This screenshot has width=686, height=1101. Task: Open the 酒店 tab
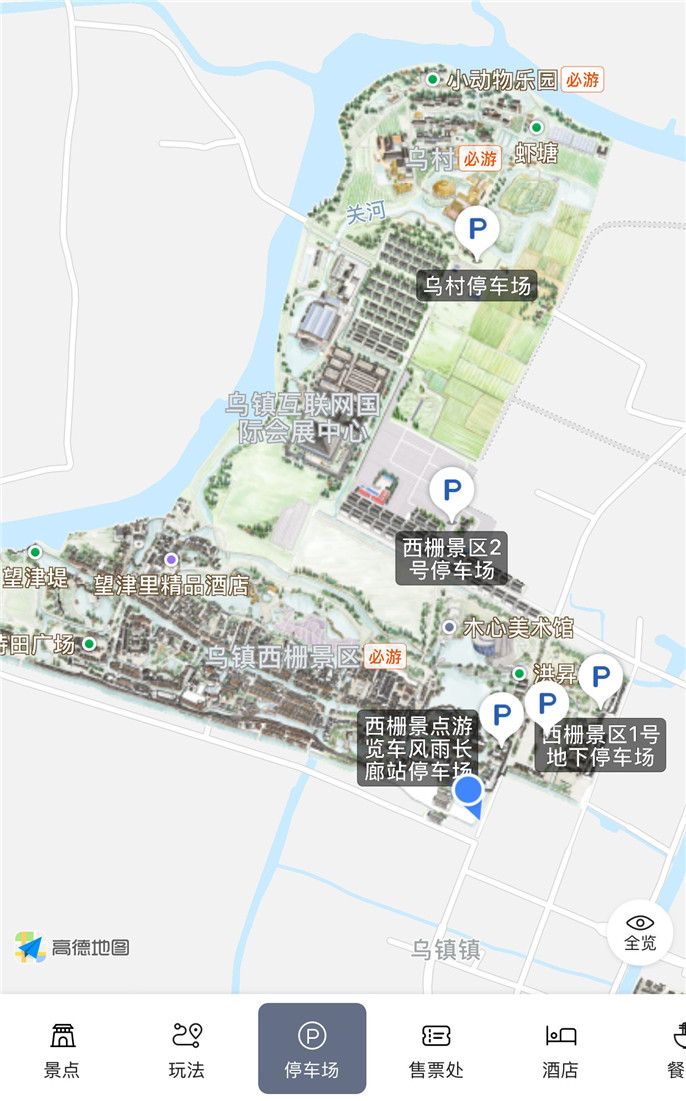pos(560,1049)
